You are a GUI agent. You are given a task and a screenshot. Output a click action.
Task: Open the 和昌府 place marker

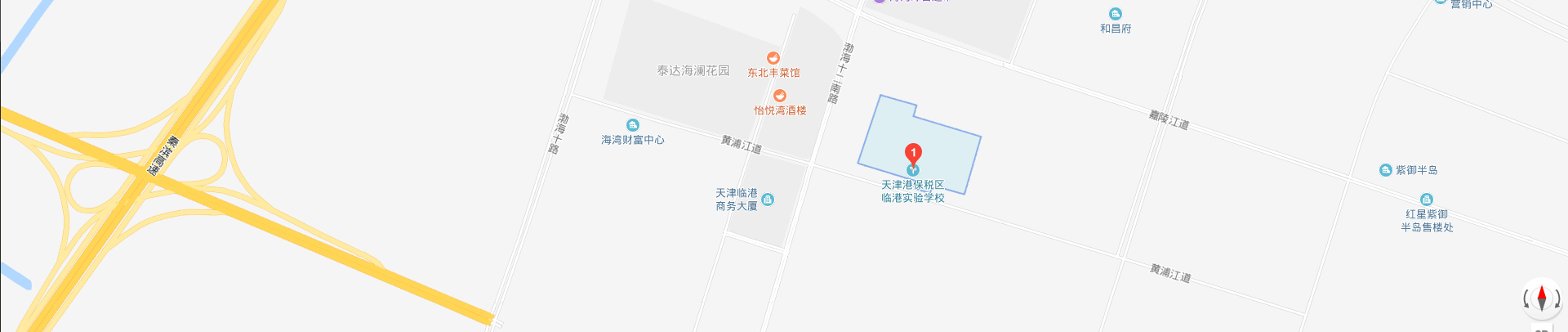pos(1116,14)
